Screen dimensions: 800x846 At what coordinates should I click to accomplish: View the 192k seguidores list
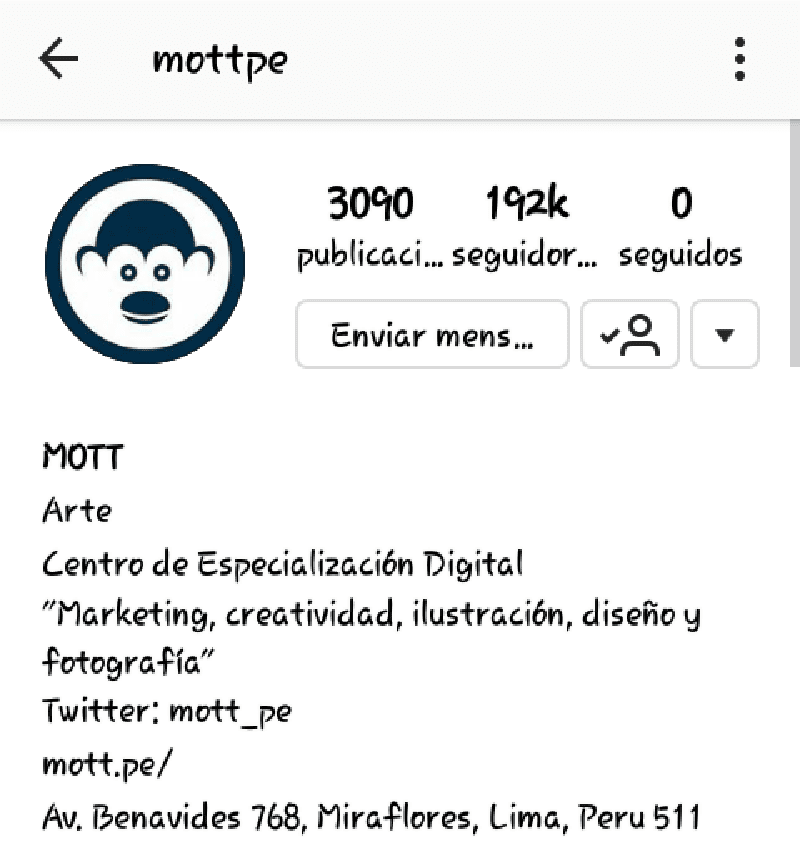click(x=525, y=227)
